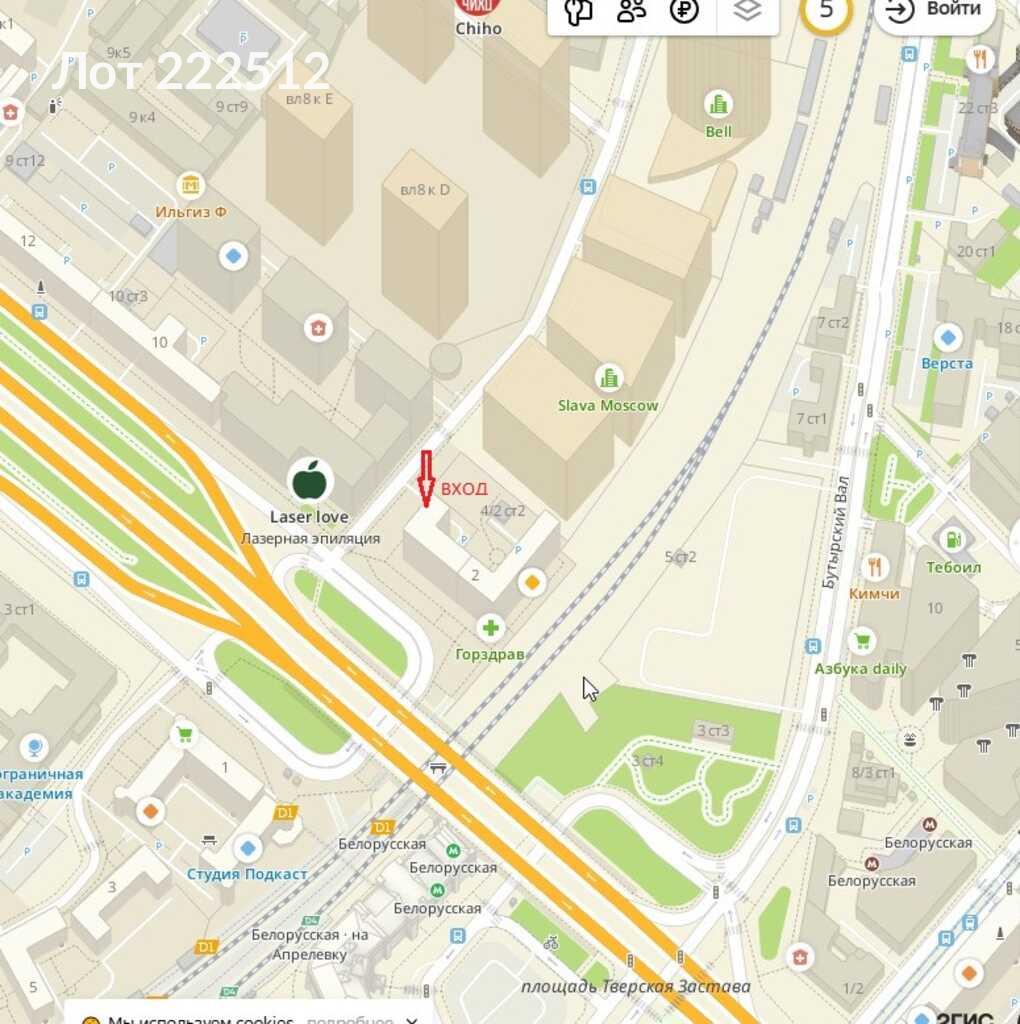
Task: Open the map layers selector
Action: click(x=747, y=11)
